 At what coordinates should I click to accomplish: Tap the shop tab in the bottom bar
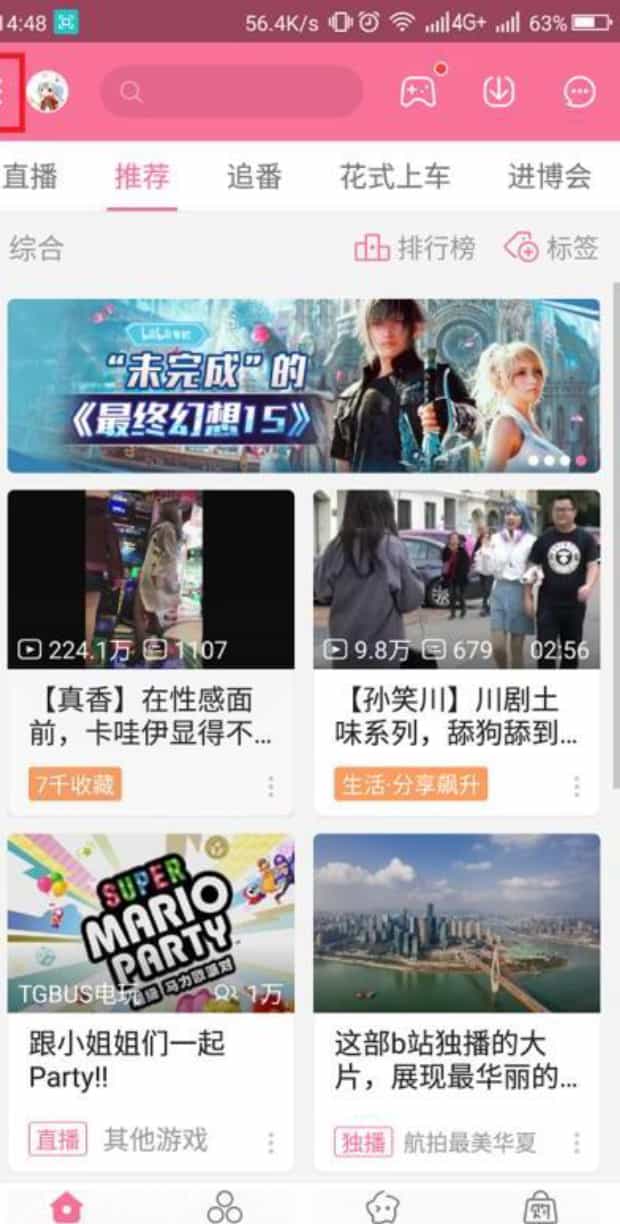541,1206
